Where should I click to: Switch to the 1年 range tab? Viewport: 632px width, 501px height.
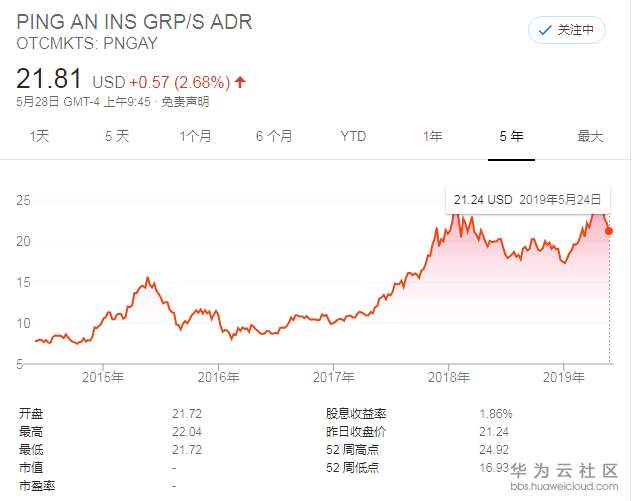point(432,136)
